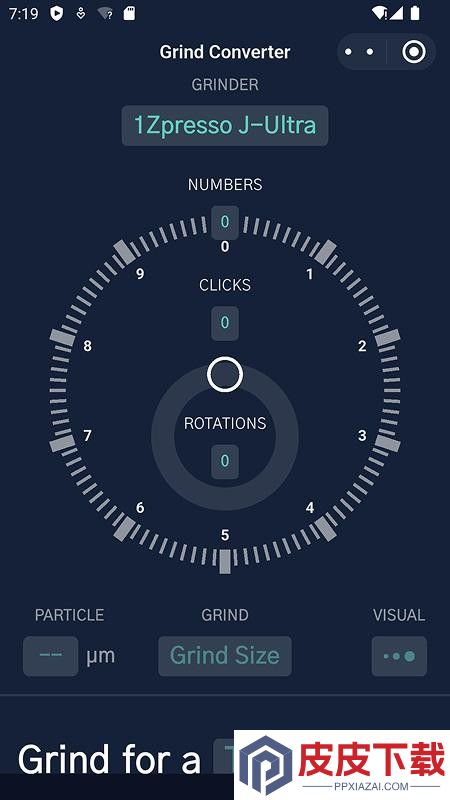Open the Visual particle size button

coord(399,656)
